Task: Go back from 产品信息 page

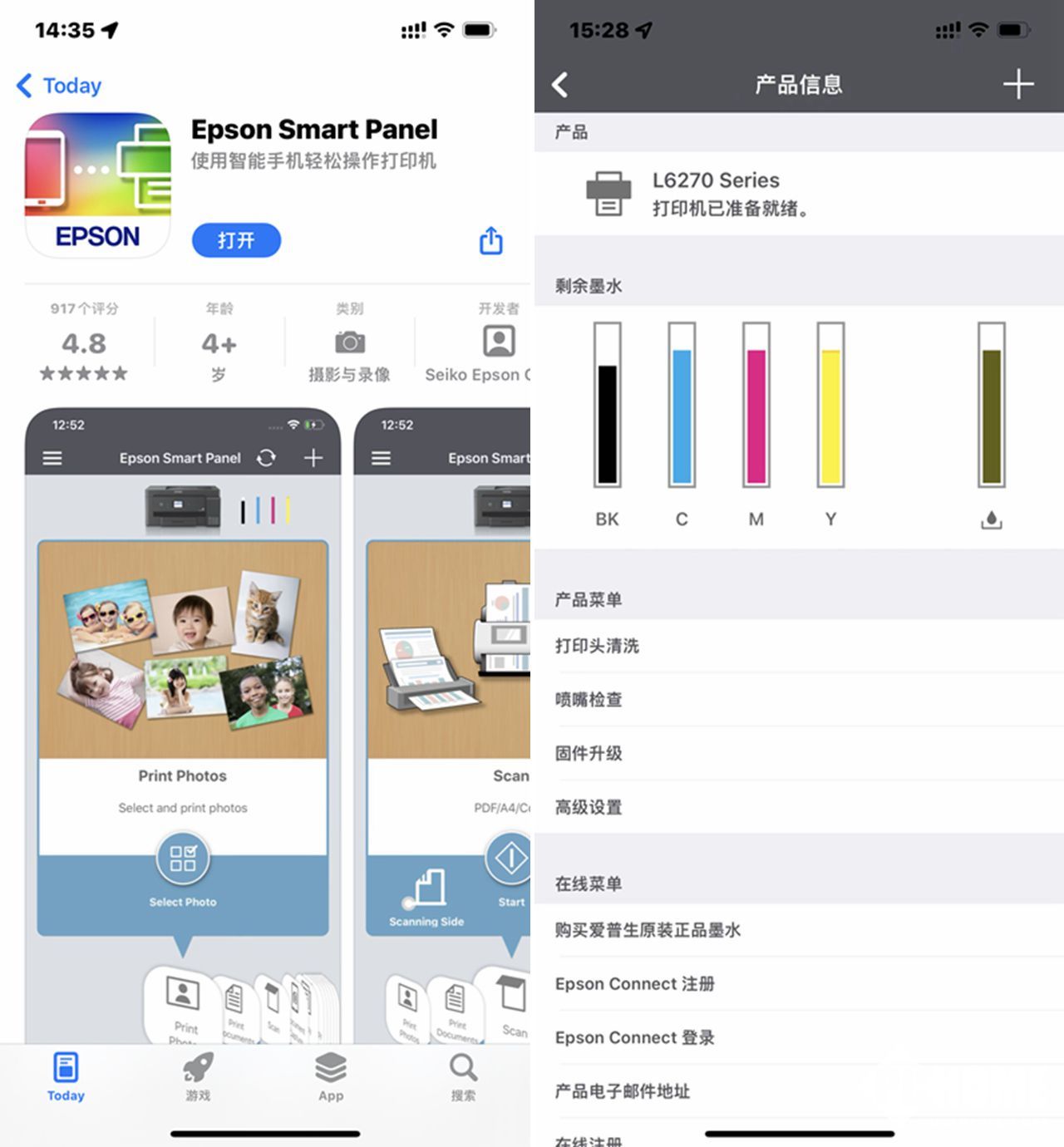Action: tap(561, 84)
